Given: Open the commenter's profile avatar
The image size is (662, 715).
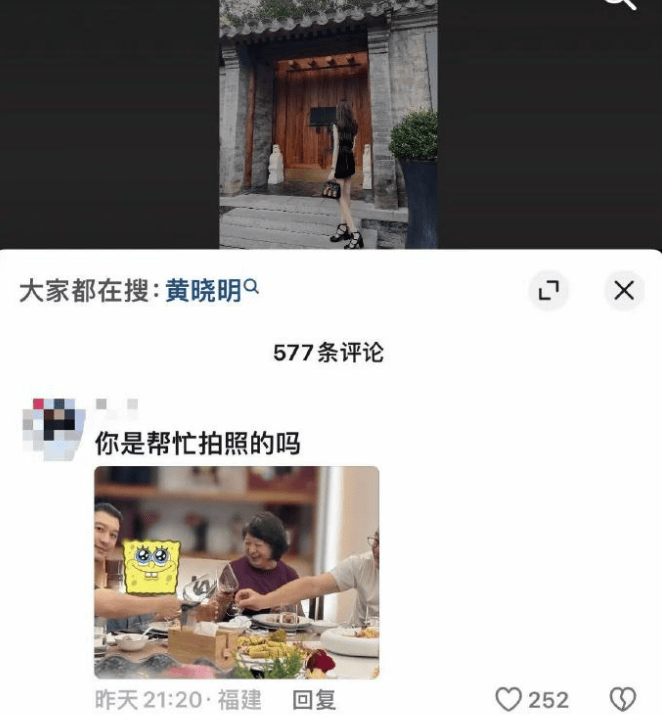Looking at the screenshot, I should point(52,426).
